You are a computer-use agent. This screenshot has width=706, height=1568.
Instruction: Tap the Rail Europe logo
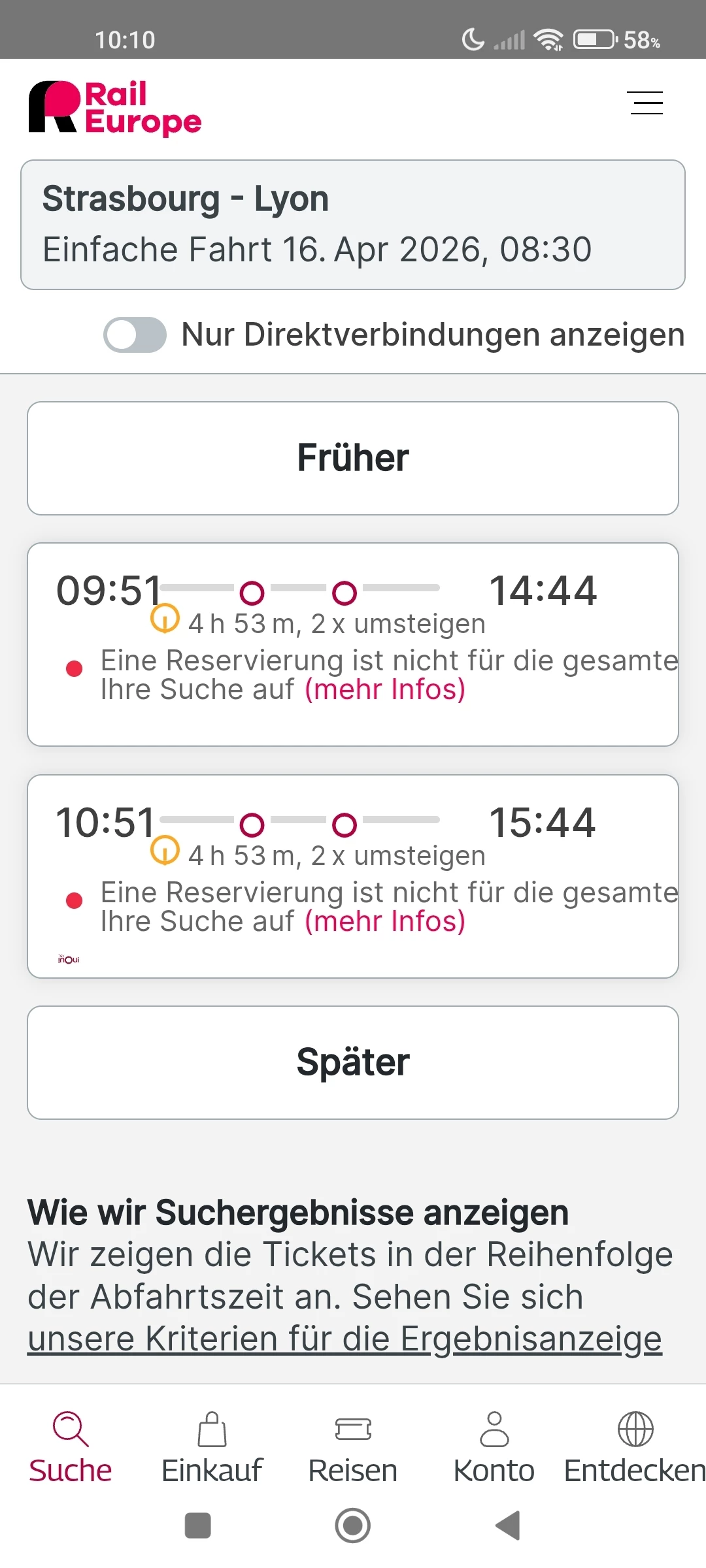pyautogui.click(x=116, y=108)
